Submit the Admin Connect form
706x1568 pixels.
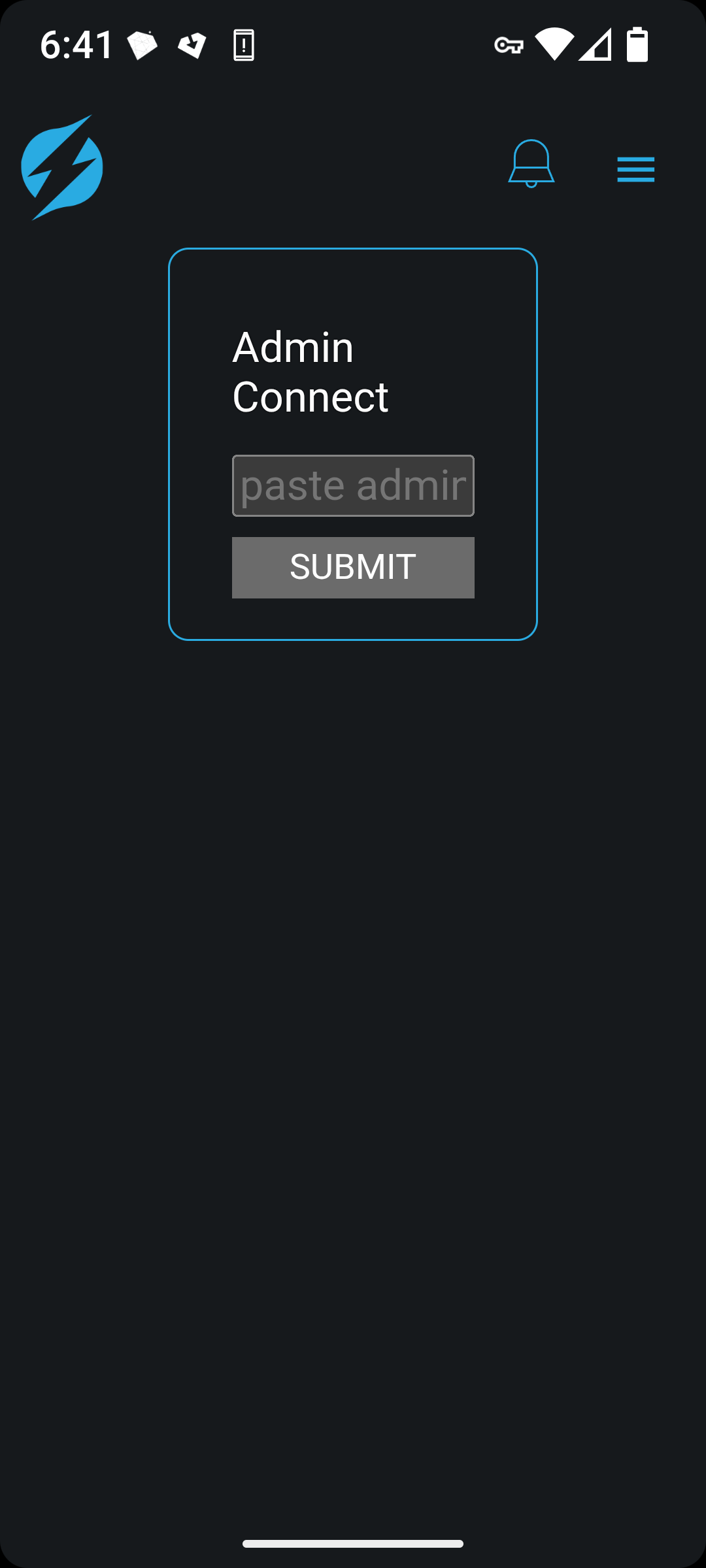click(353, 567)
